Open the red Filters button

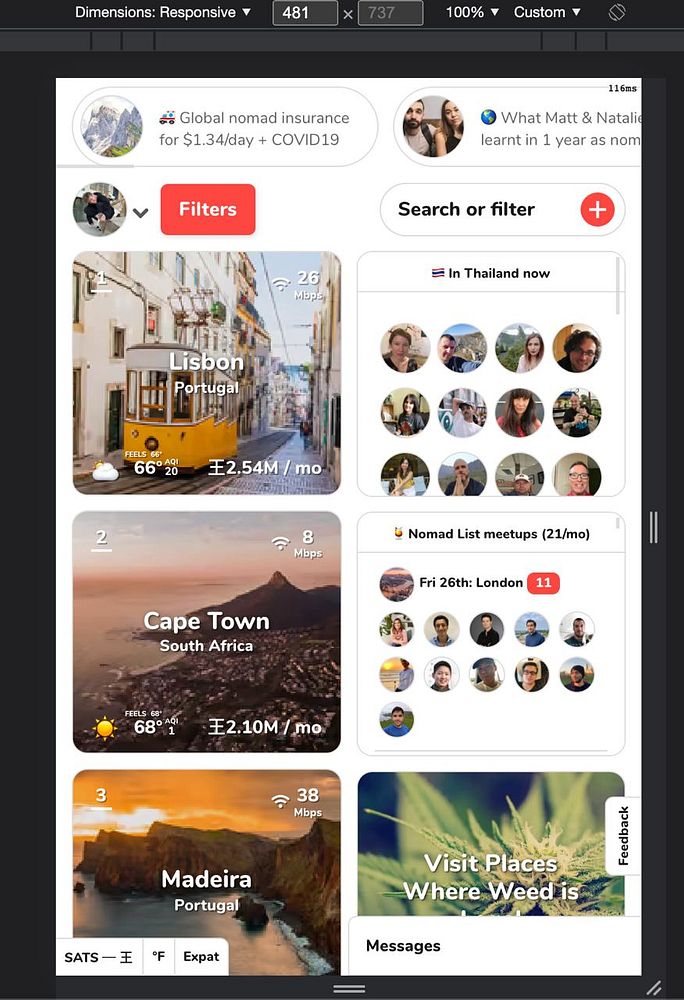[208, 209]
